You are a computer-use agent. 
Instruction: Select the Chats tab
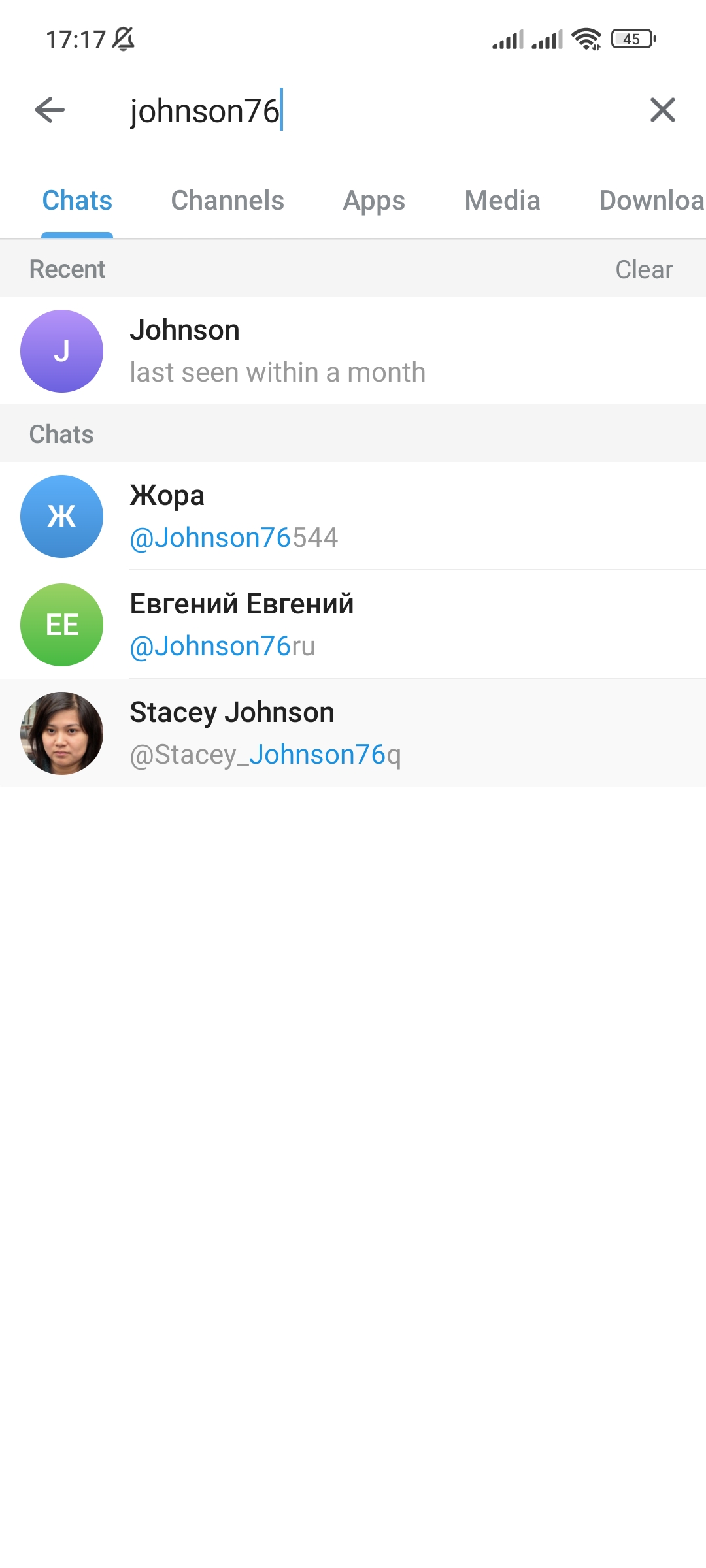pos(77,201)
